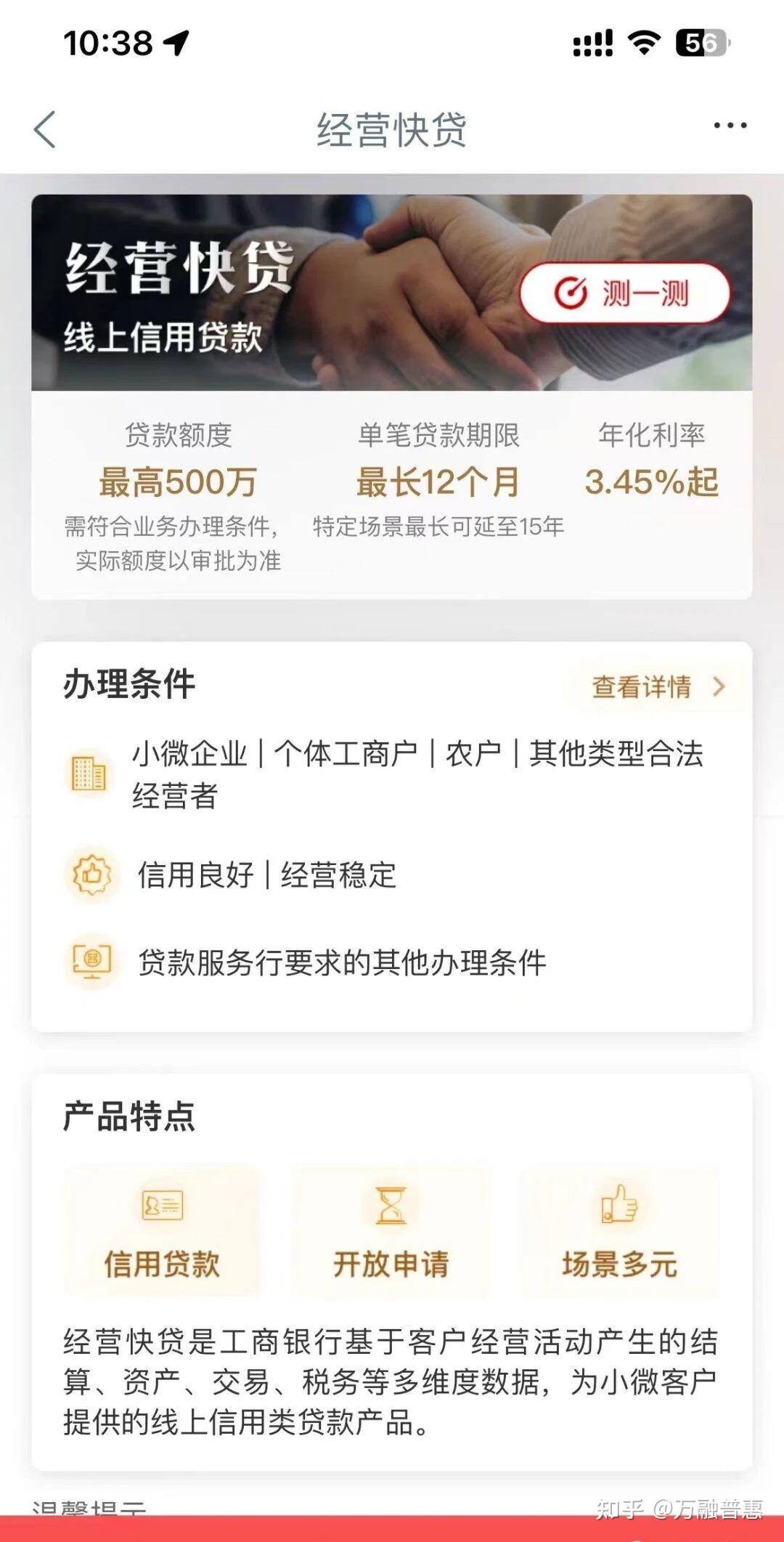Select the building icon beside 小微企业
784x1542 pixels.
[89, 774]
